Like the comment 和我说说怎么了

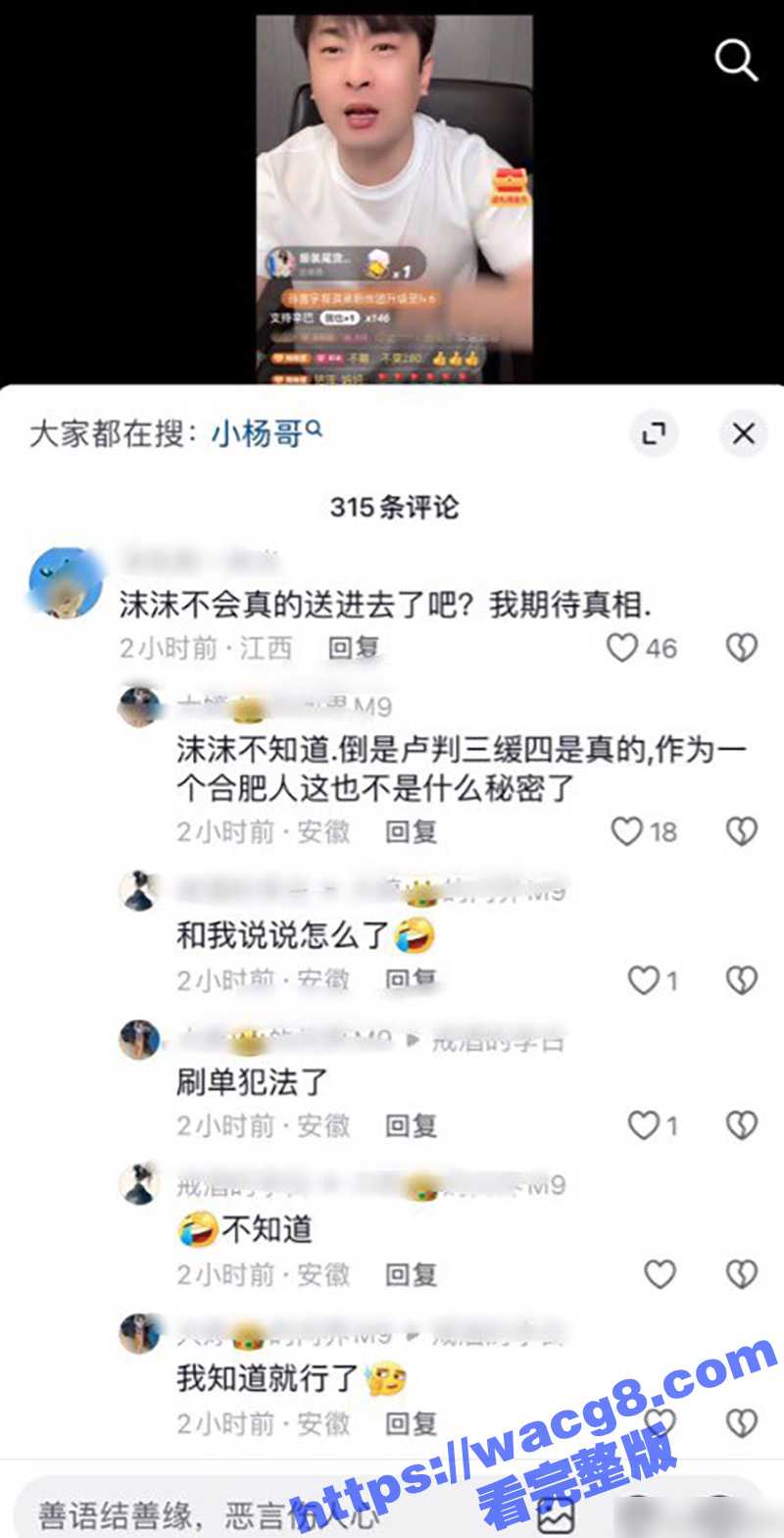pos(643,980)
